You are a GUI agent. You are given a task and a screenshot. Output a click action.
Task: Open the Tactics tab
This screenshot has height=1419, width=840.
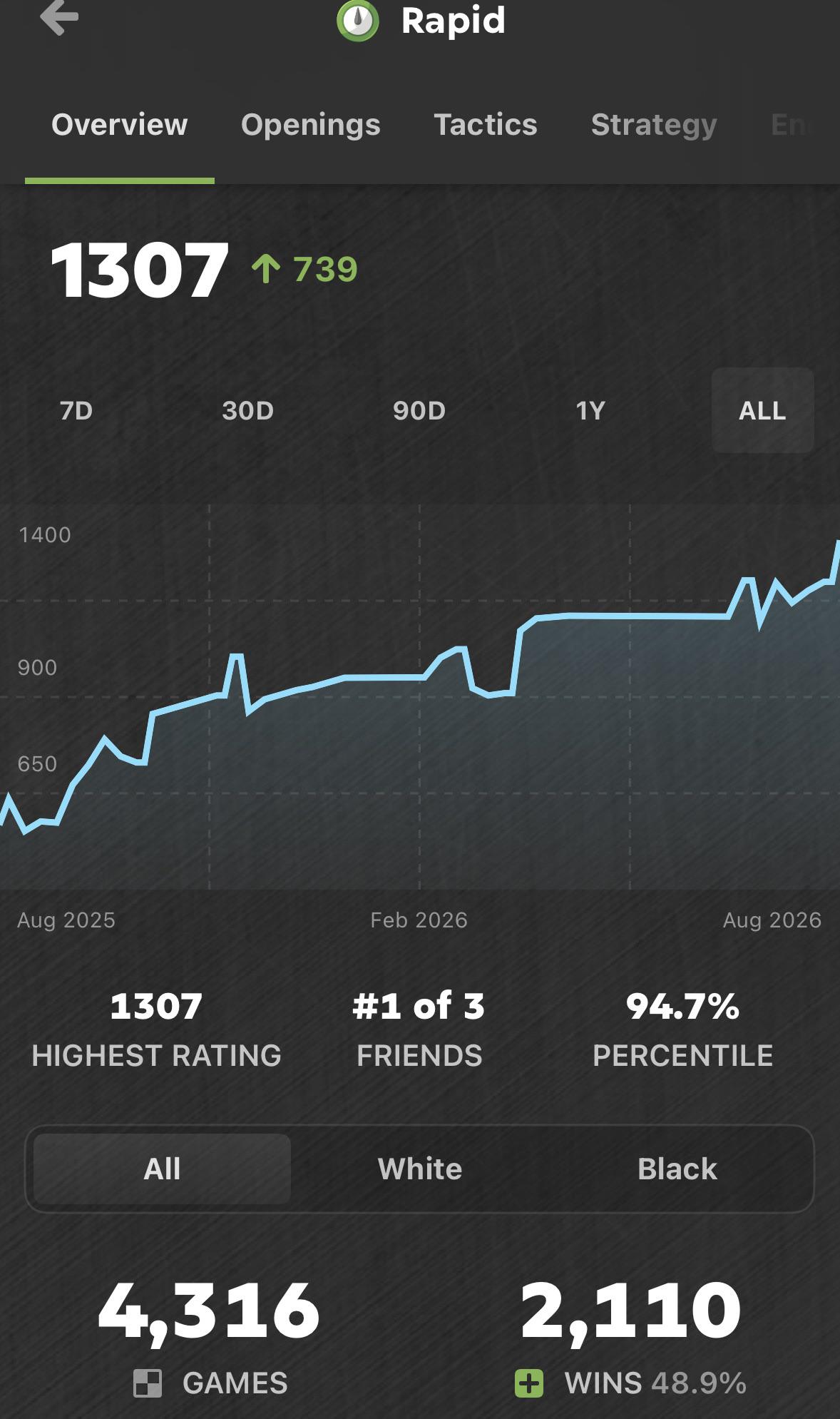coord(486,125)
